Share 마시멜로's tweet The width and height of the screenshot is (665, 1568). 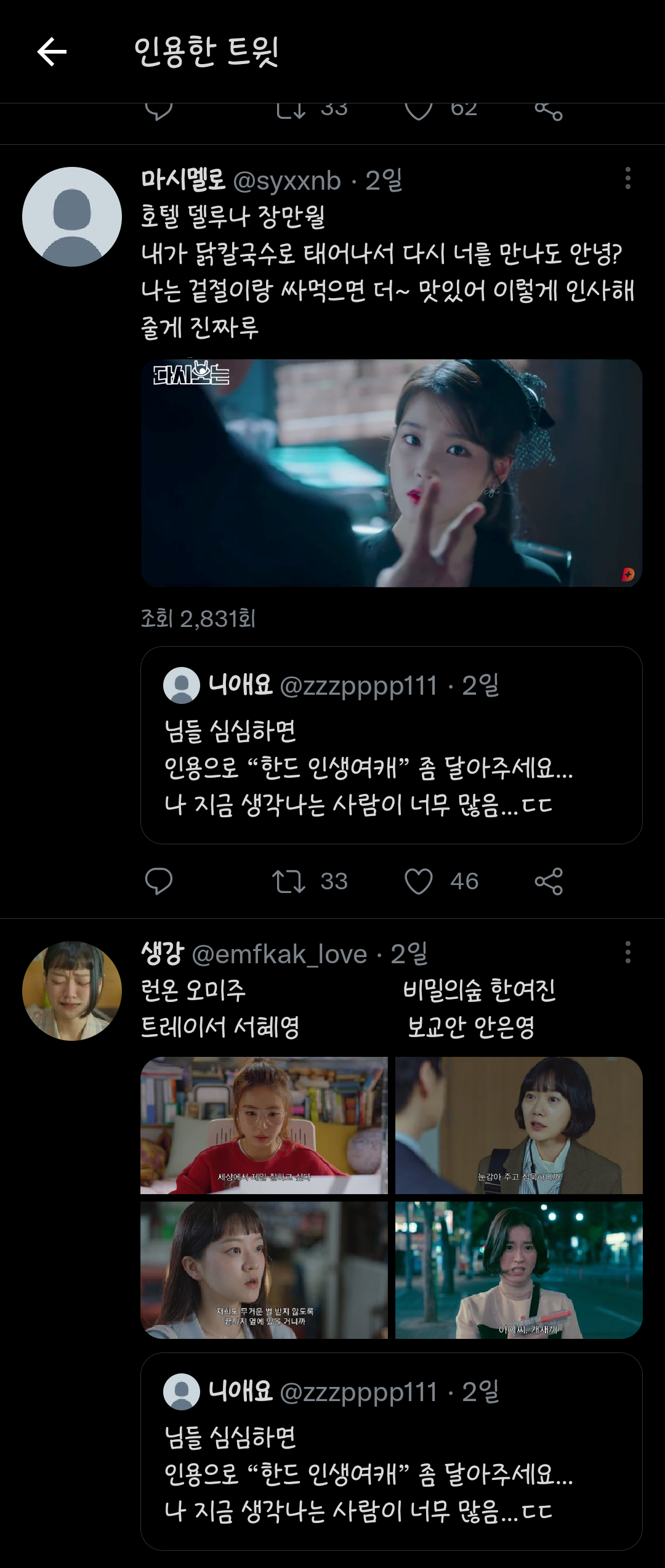[x=549, y=881]
